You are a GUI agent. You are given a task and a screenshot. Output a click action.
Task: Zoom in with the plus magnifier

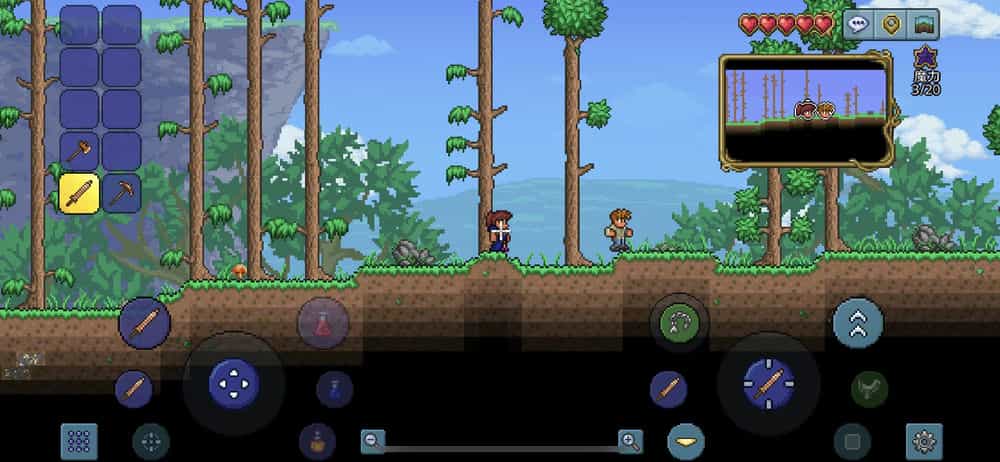[630, 440]
